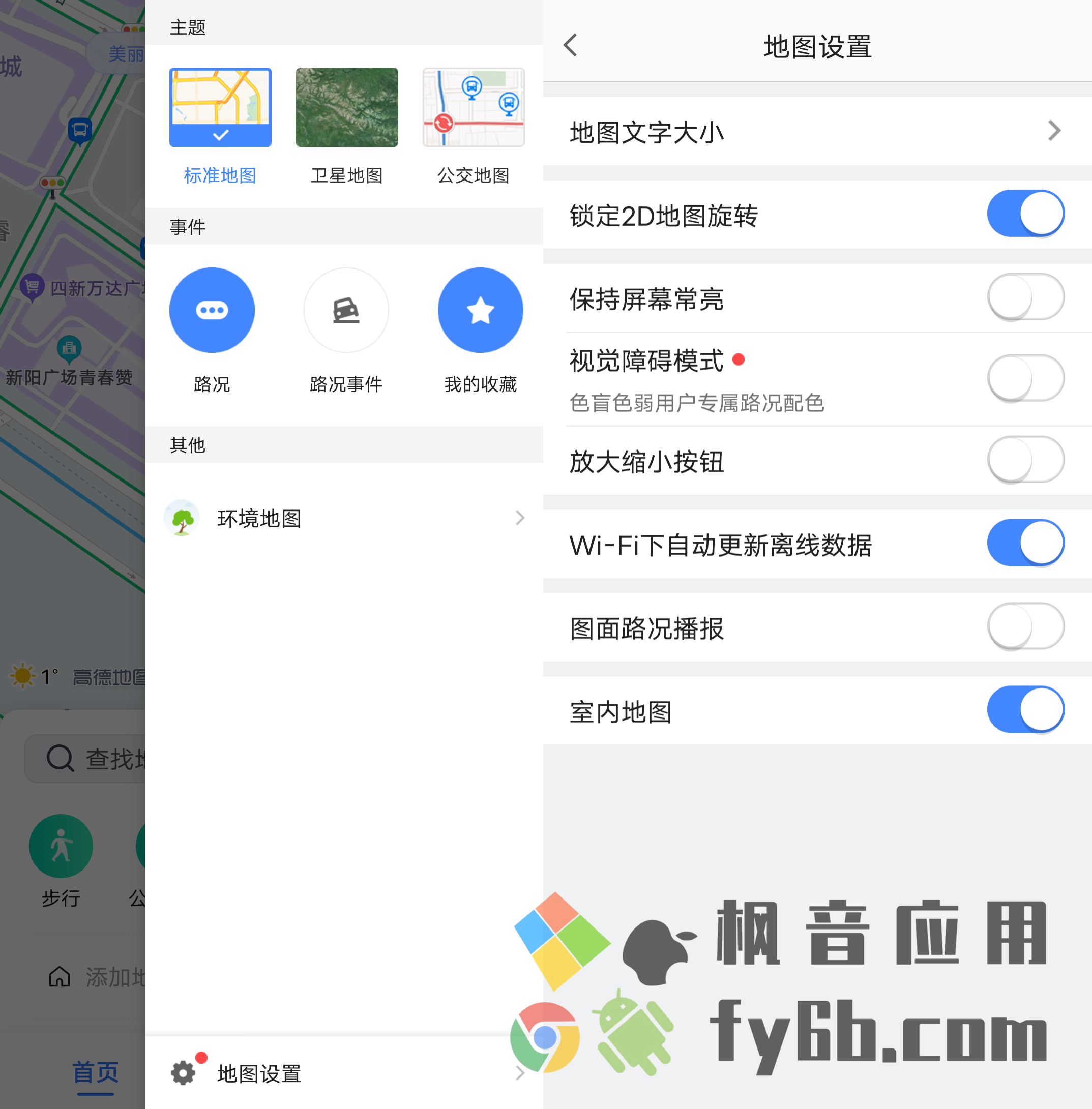
Task: Go back from 地图设置 screen
Action: [x=570, y=45]
